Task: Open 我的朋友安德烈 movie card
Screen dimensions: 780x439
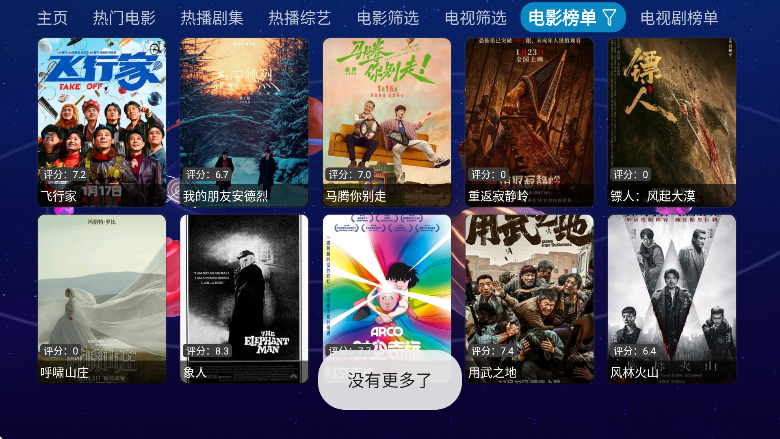Action: (244, 121)
